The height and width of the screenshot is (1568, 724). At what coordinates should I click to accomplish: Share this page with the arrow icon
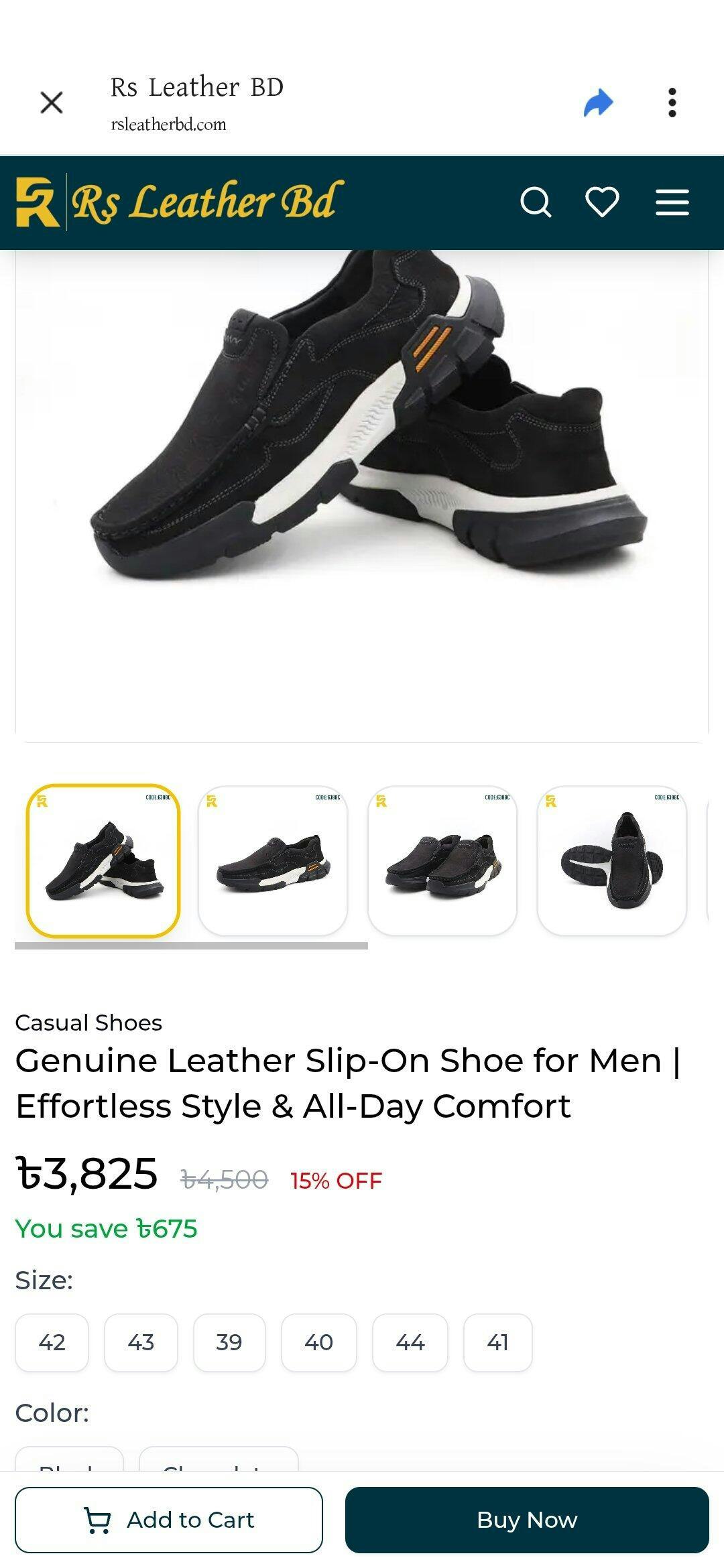pos(598,103)
